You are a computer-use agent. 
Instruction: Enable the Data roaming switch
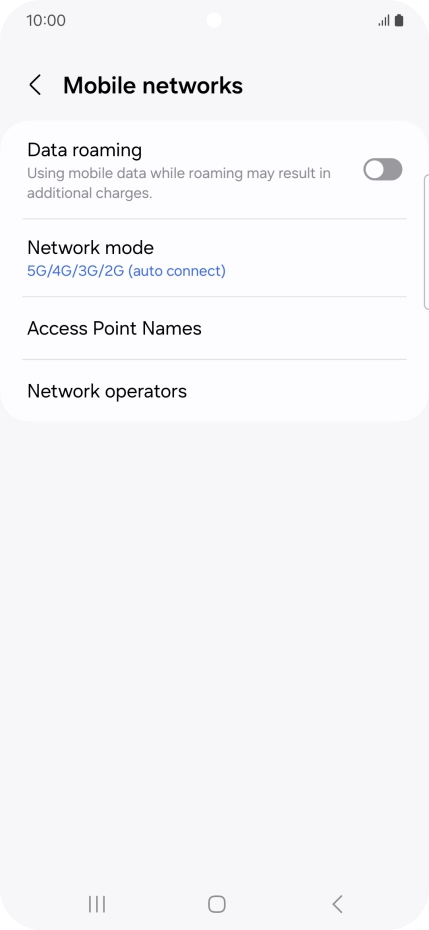point(383,170)
